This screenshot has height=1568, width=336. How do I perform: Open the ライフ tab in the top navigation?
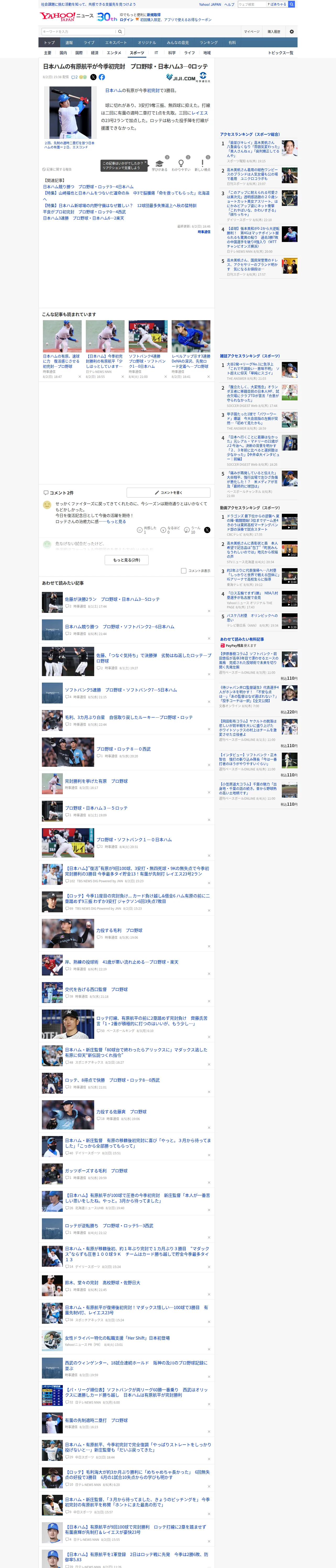[x=89, y=43]
